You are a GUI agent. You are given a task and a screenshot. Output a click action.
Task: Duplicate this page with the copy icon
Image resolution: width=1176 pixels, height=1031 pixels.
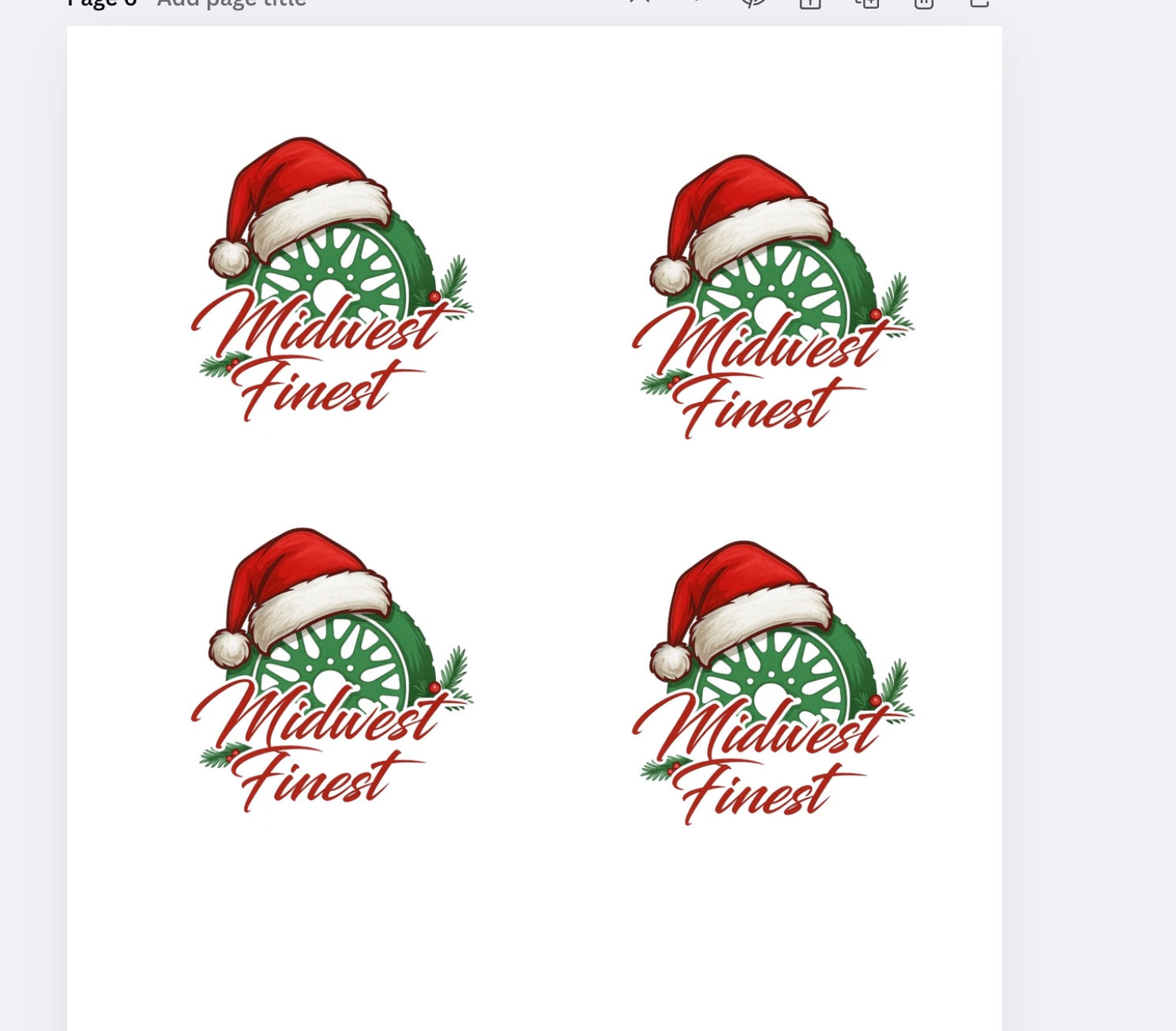867,2
